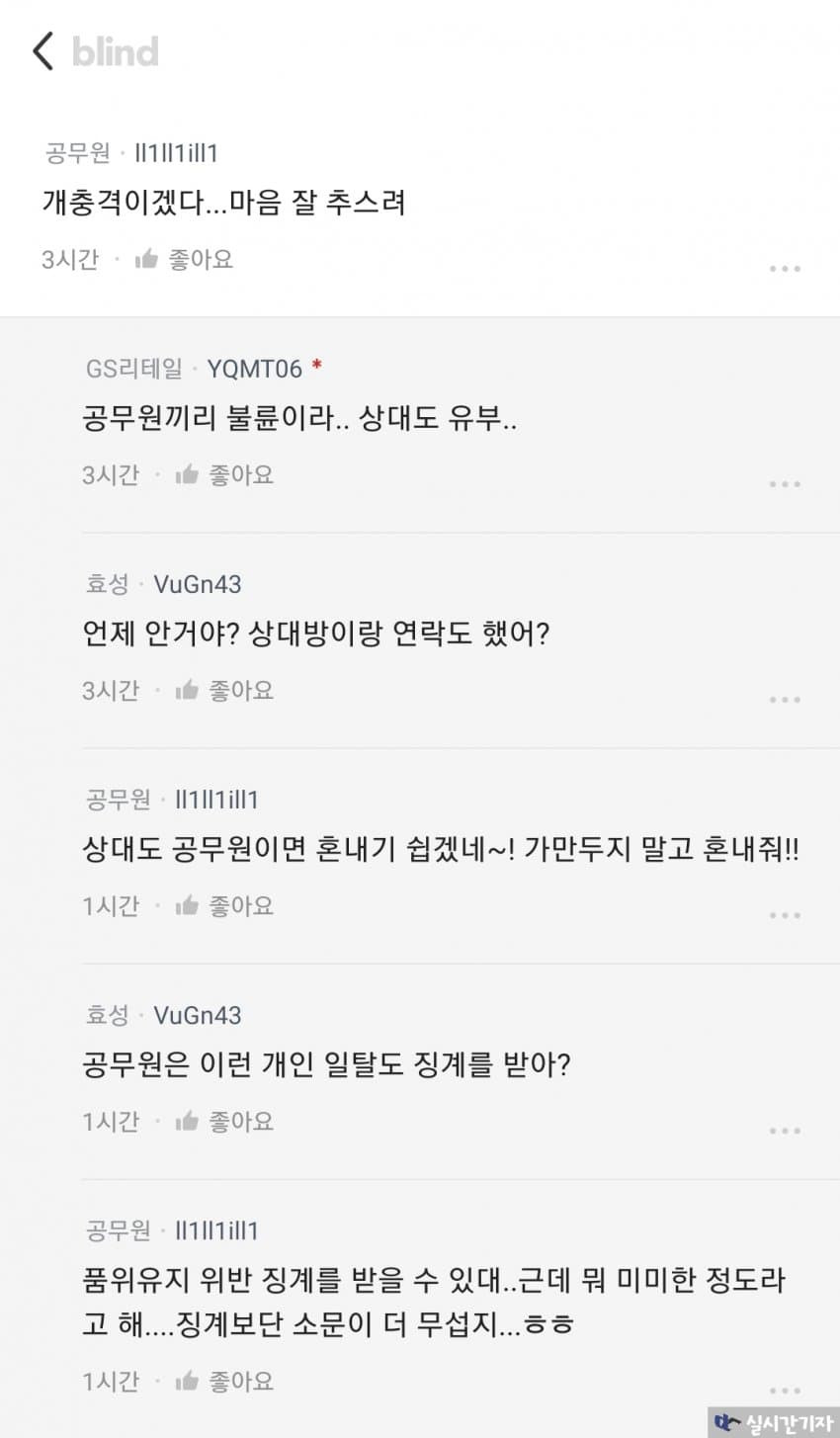Like the reply by GS리테일 YQMT06

(x=224, y=474)
